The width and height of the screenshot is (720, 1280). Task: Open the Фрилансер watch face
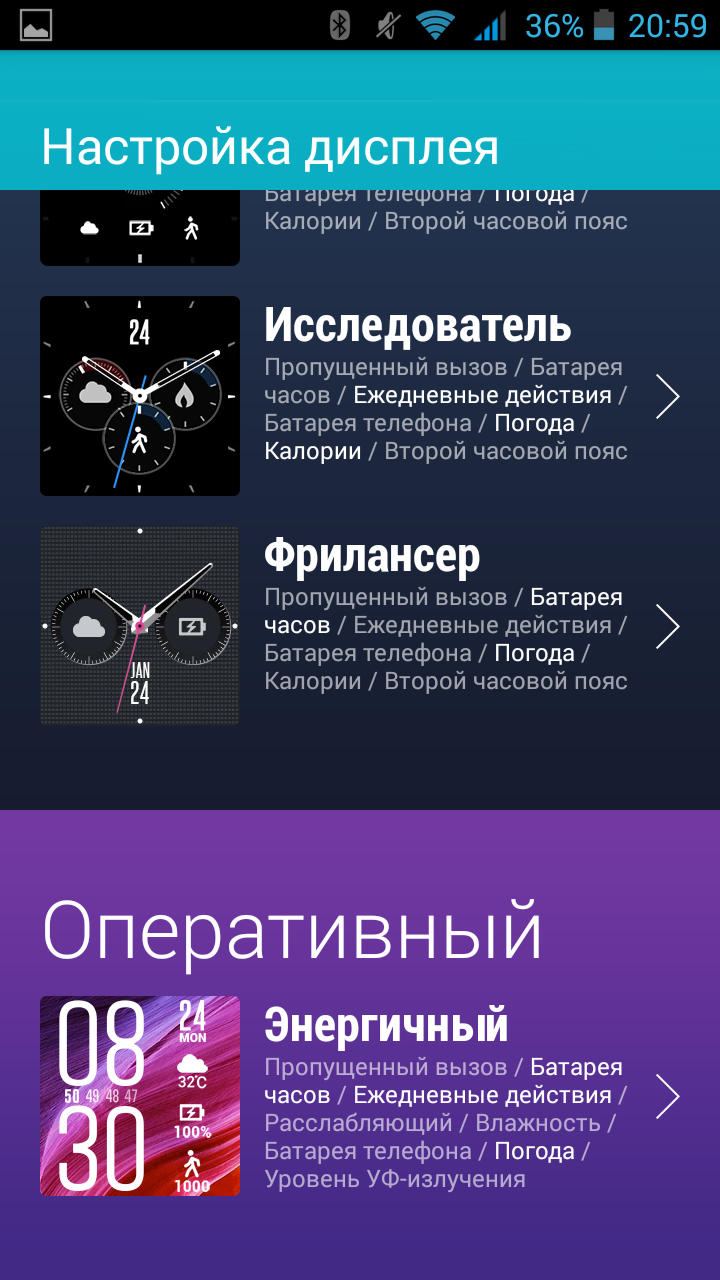pyautogui.click(x=372, y=556)
